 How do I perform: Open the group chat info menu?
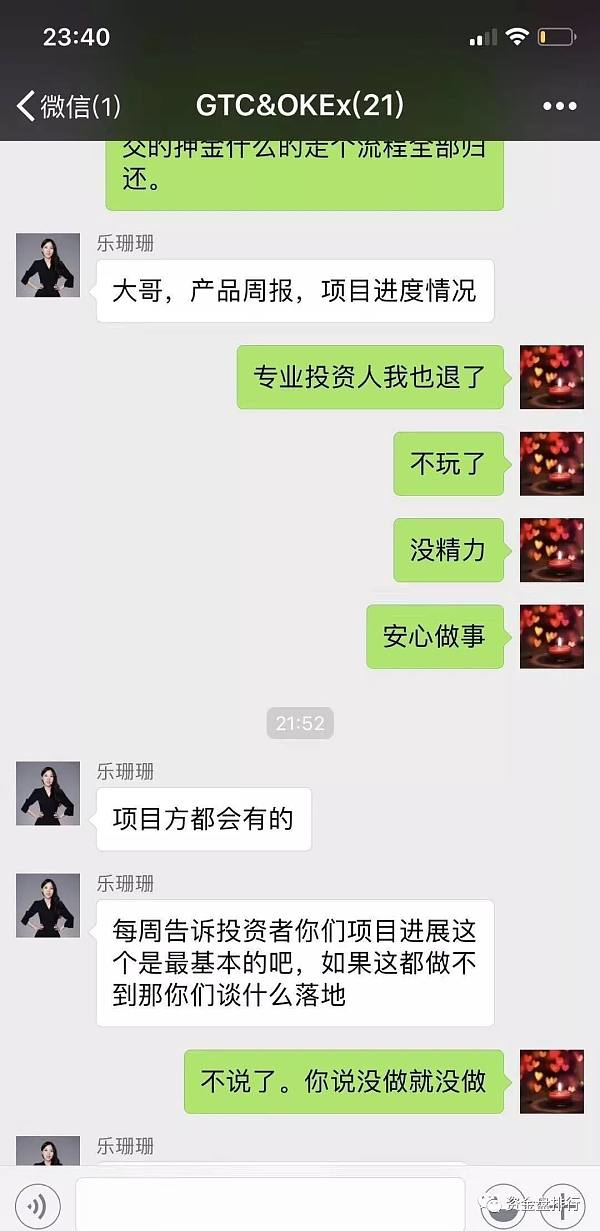coord(560,106)
